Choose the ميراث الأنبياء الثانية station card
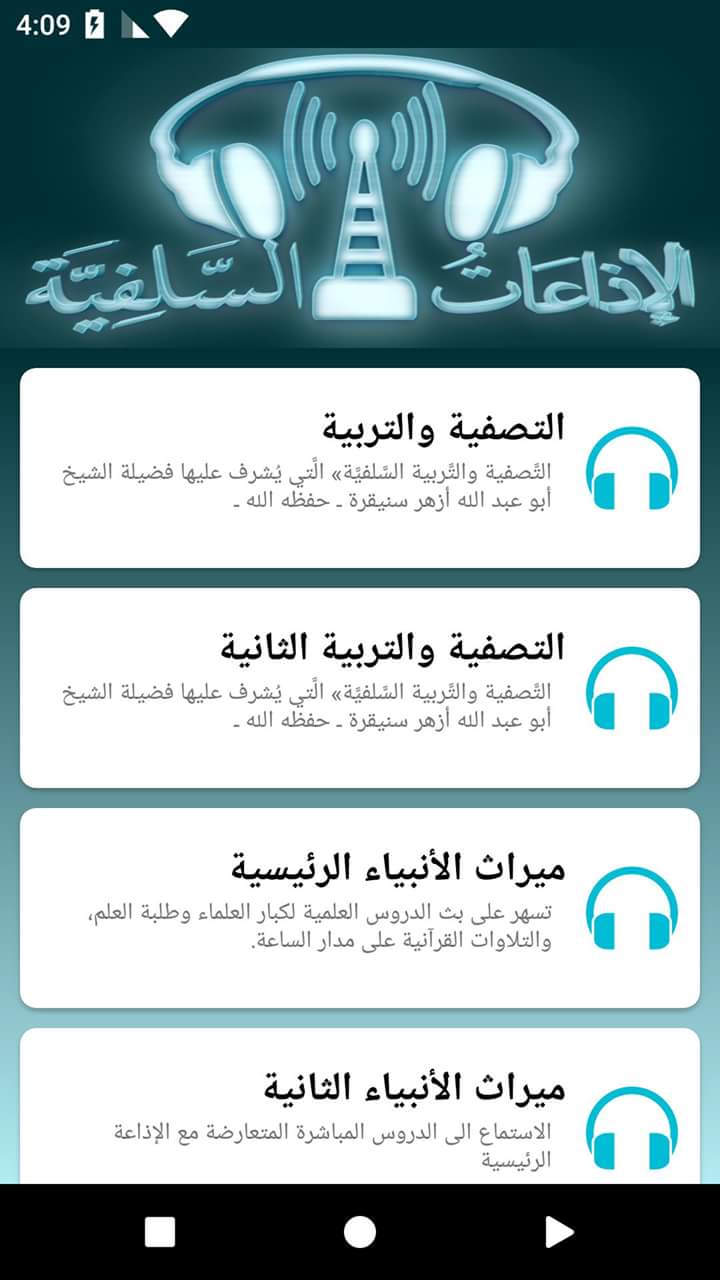 tap(360, 1110)
